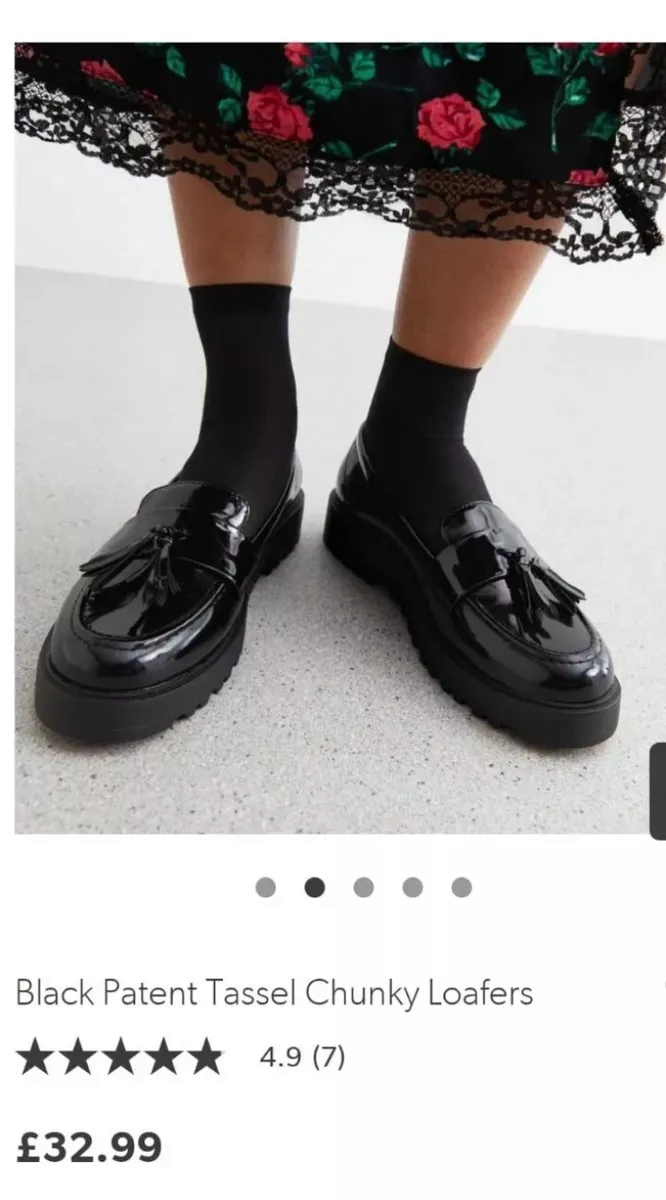This screenshot has width=666, height=1200.
Task: Open the 4.9 star rating reviews
Action: coord(181,1057)
